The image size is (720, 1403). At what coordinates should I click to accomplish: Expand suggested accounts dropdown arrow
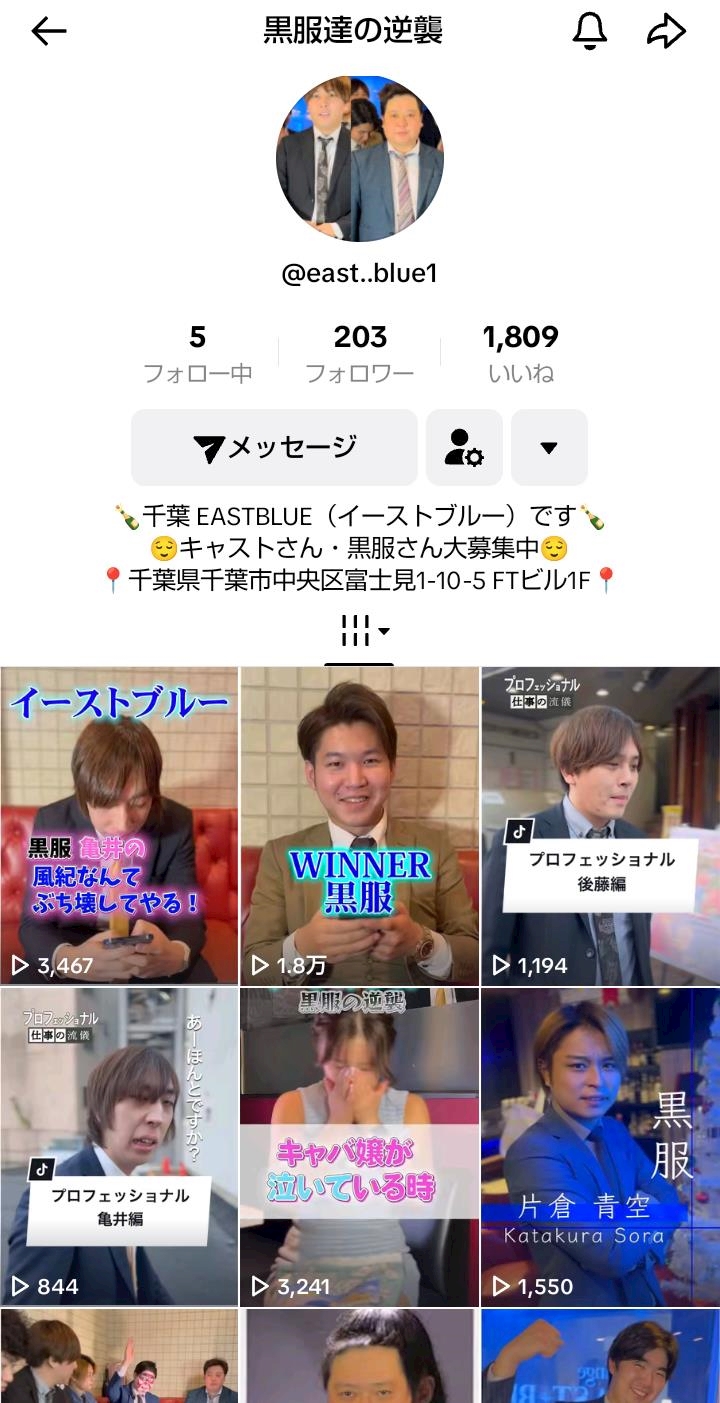point(549,448)
